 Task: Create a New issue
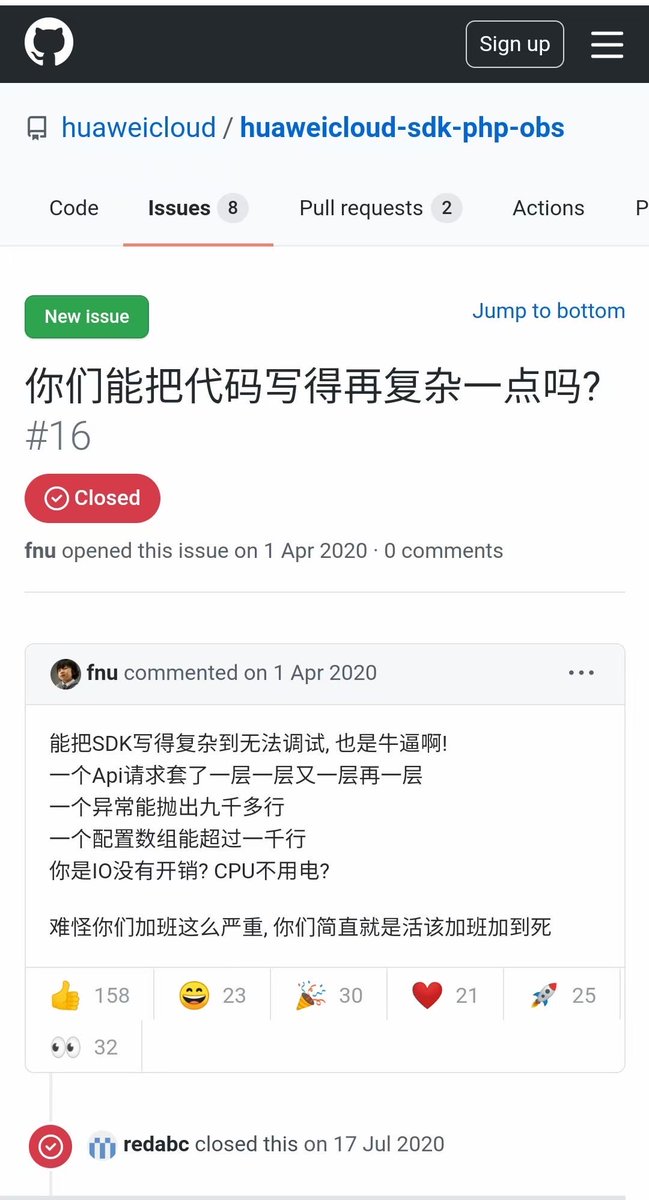click(x=87, y=317)
